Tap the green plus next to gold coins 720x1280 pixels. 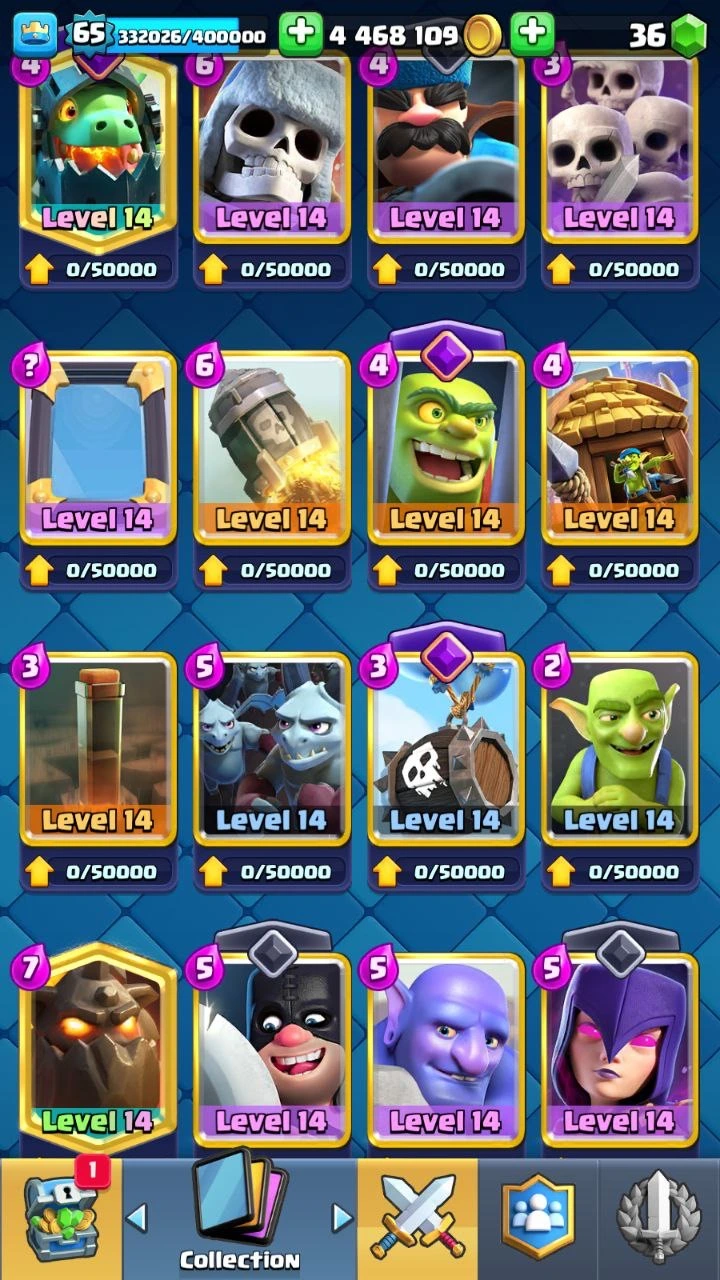(x=300, y=35)
